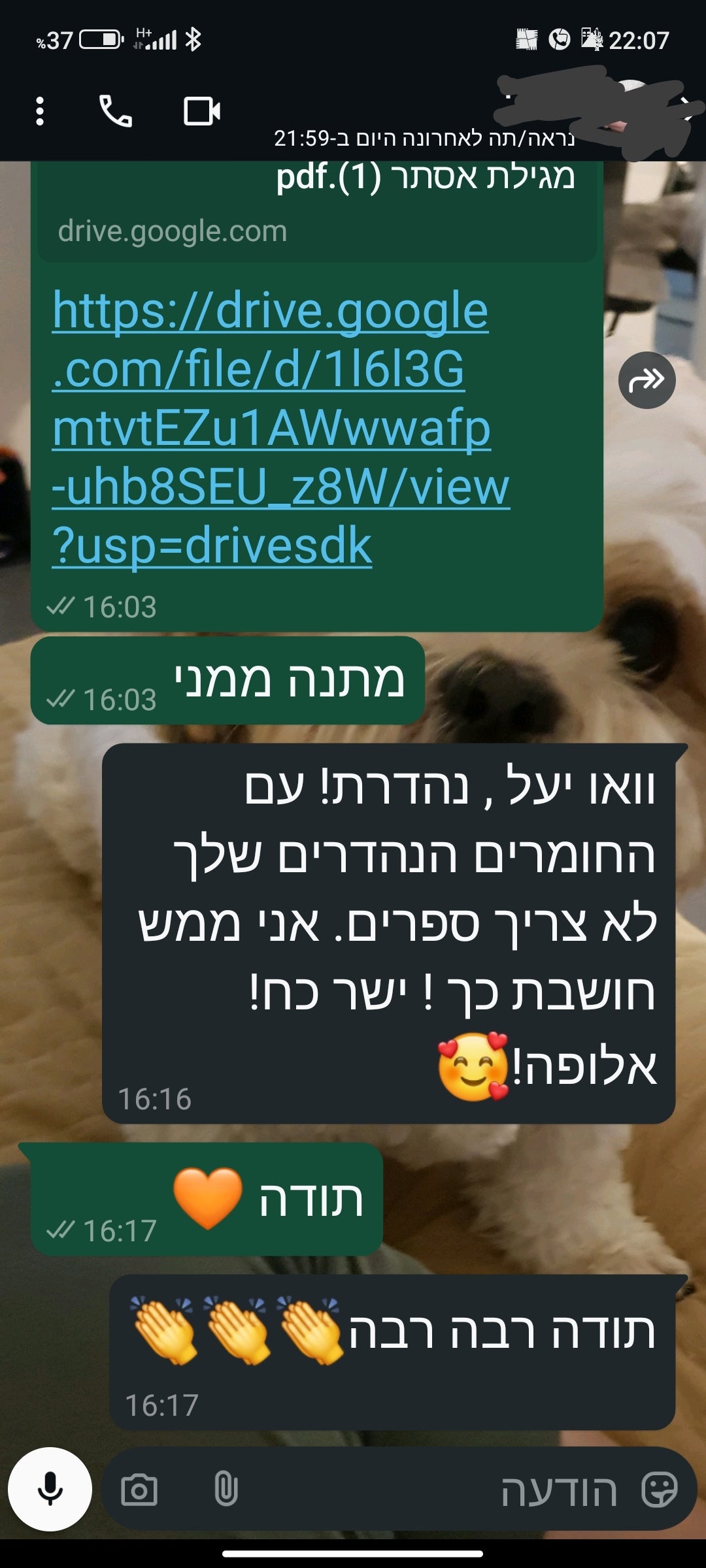The height and width of the screenshot is (1568, 706).
Task: Open the three-dot overflow menu
Action: pos(40,111)
